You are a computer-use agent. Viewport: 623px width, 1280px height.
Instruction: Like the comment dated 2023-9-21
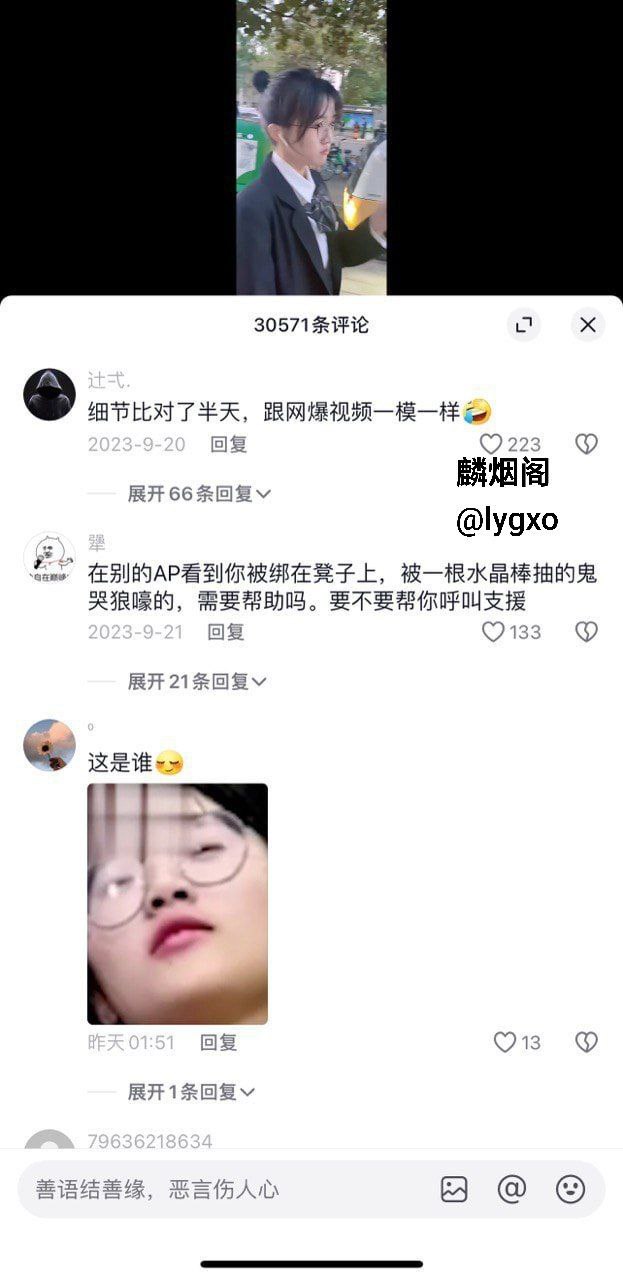pyautogui.click(x=493, y=632)
